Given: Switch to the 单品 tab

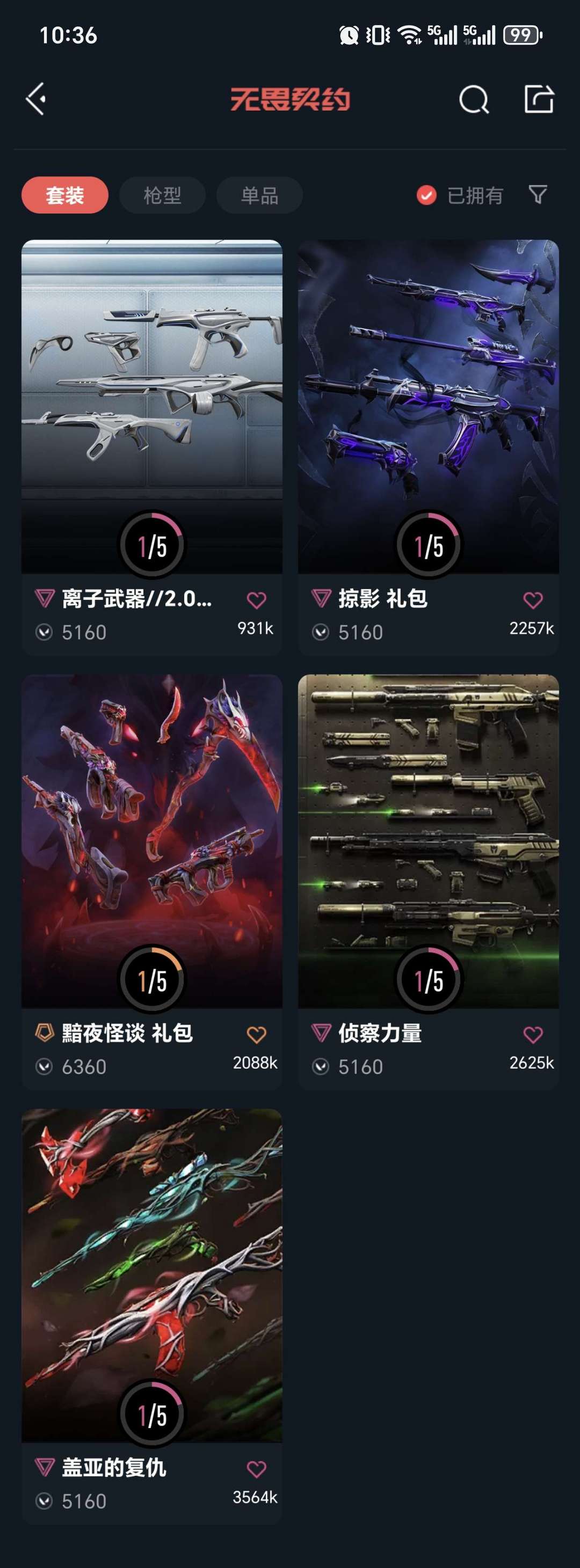Looking at the screenshot, I should (259, 195).
